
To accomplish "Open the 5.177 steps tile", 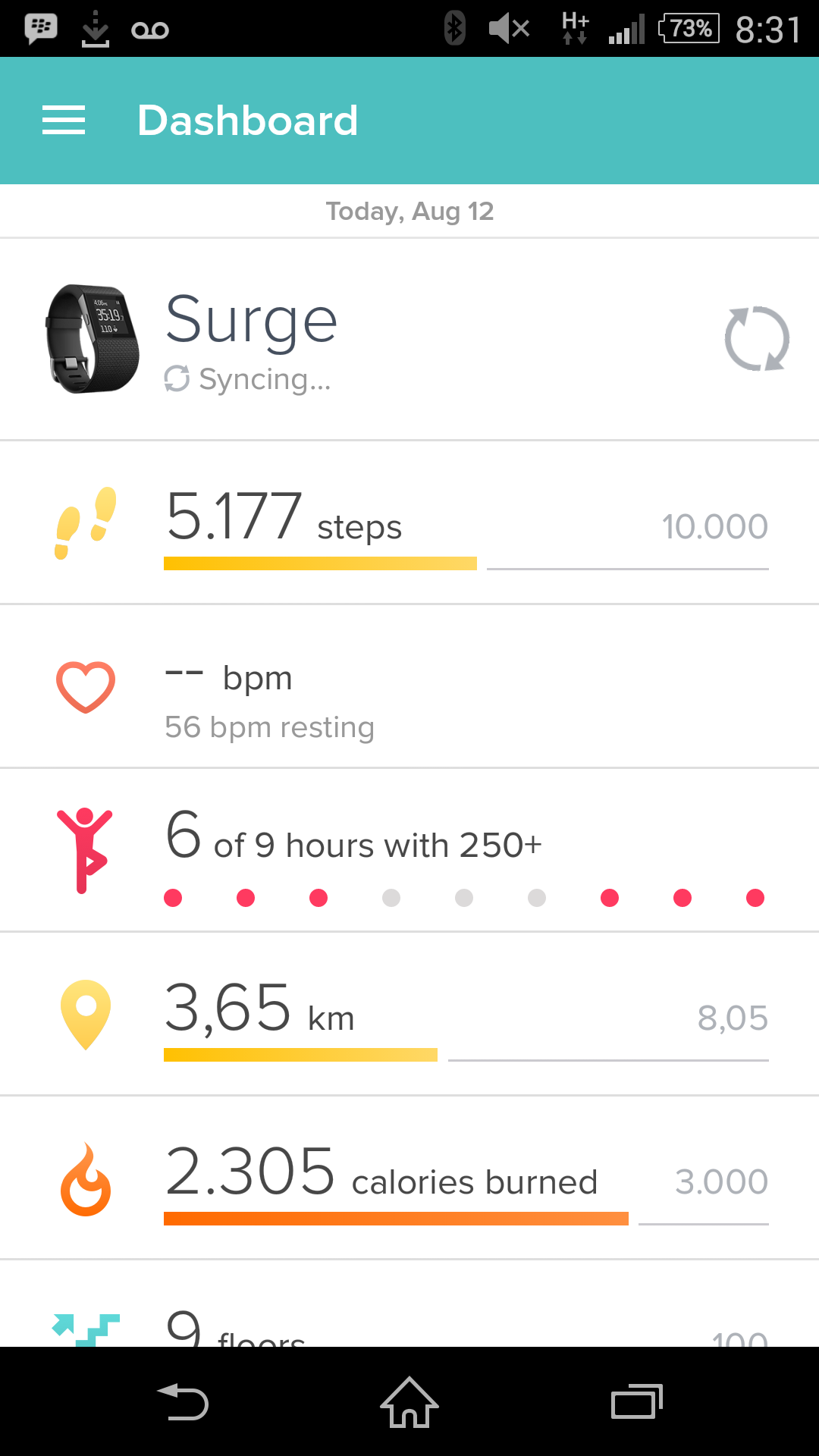I will click(x=409, y=523).
